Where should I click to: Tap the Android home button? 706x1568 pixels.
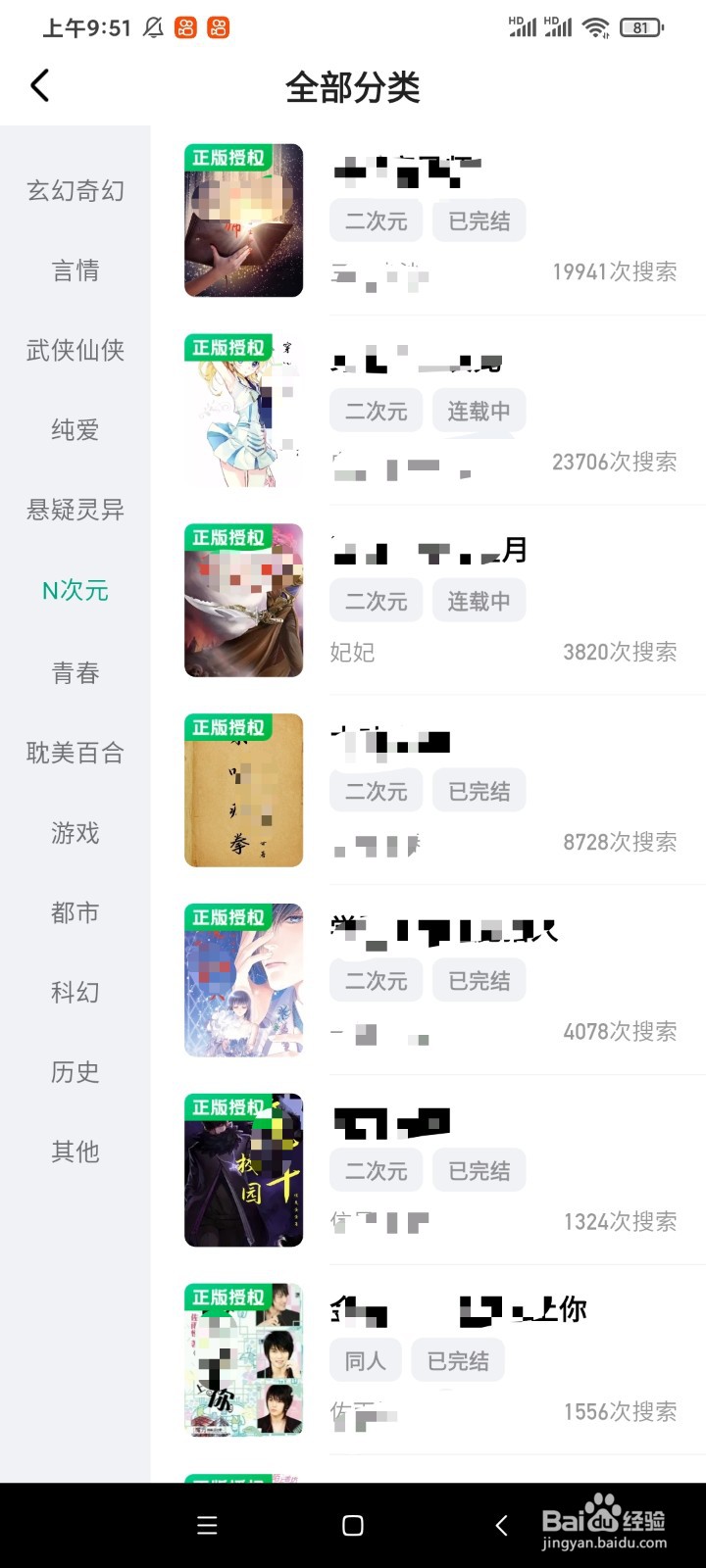click(x=352, y=1525)
